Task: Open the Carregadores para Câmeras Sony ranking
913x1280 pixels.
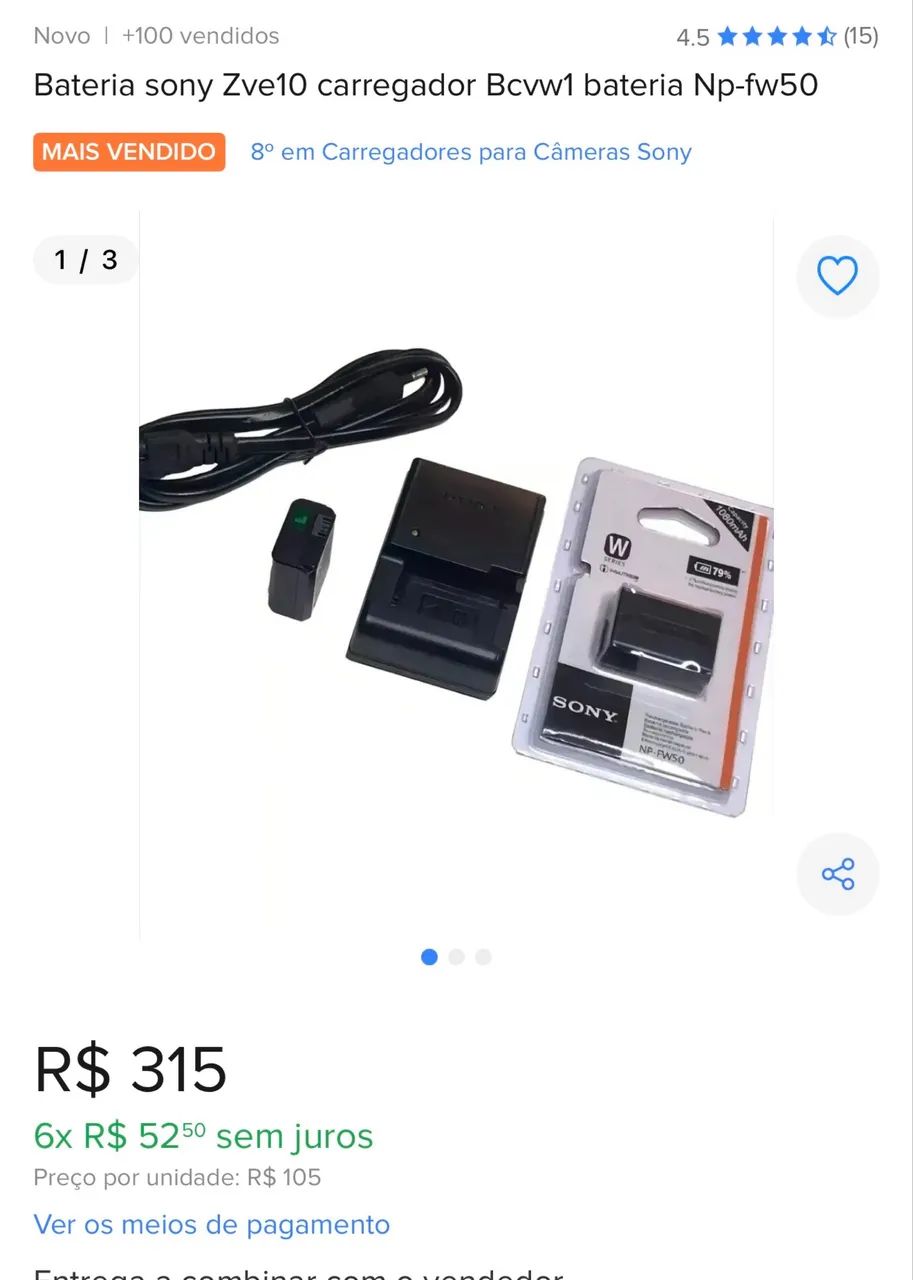Action: click(x=471, y=152)
